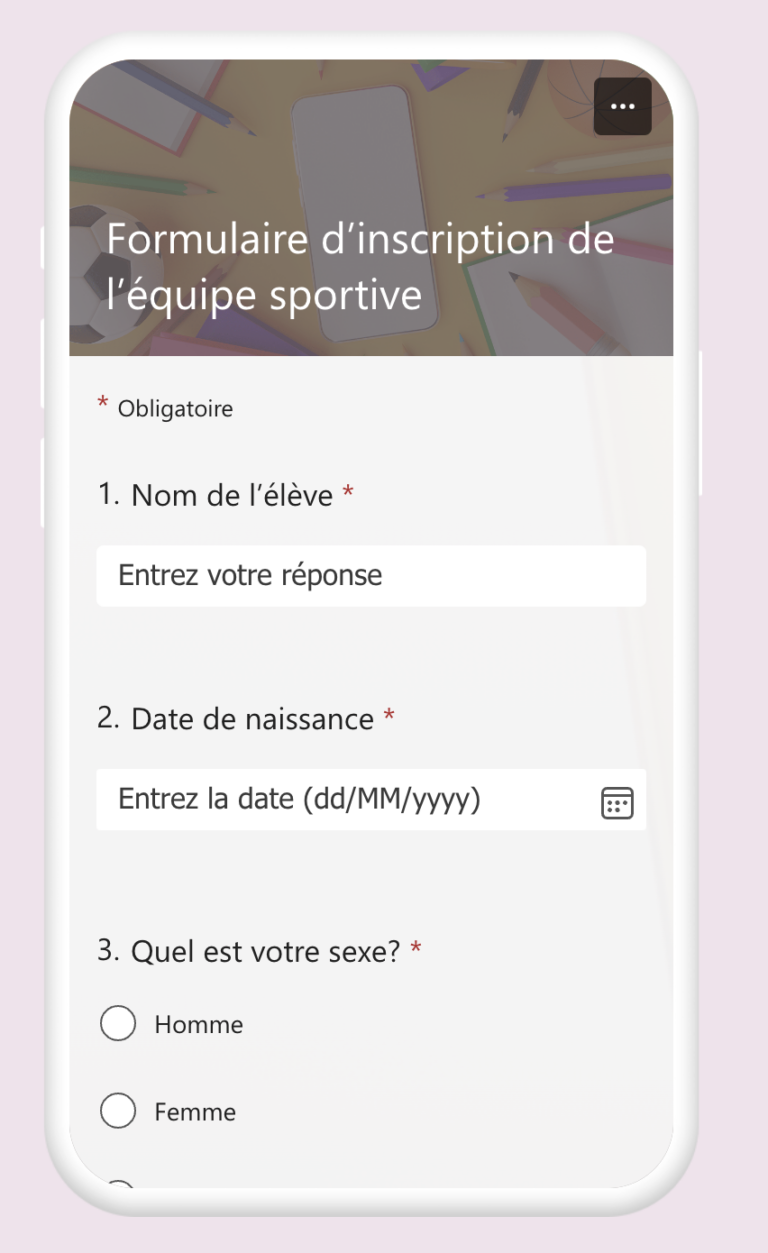The height and width of the screenshot is (1253, 768).
Task: Tap the Nom de l'élève answer field
Action: 370,576
